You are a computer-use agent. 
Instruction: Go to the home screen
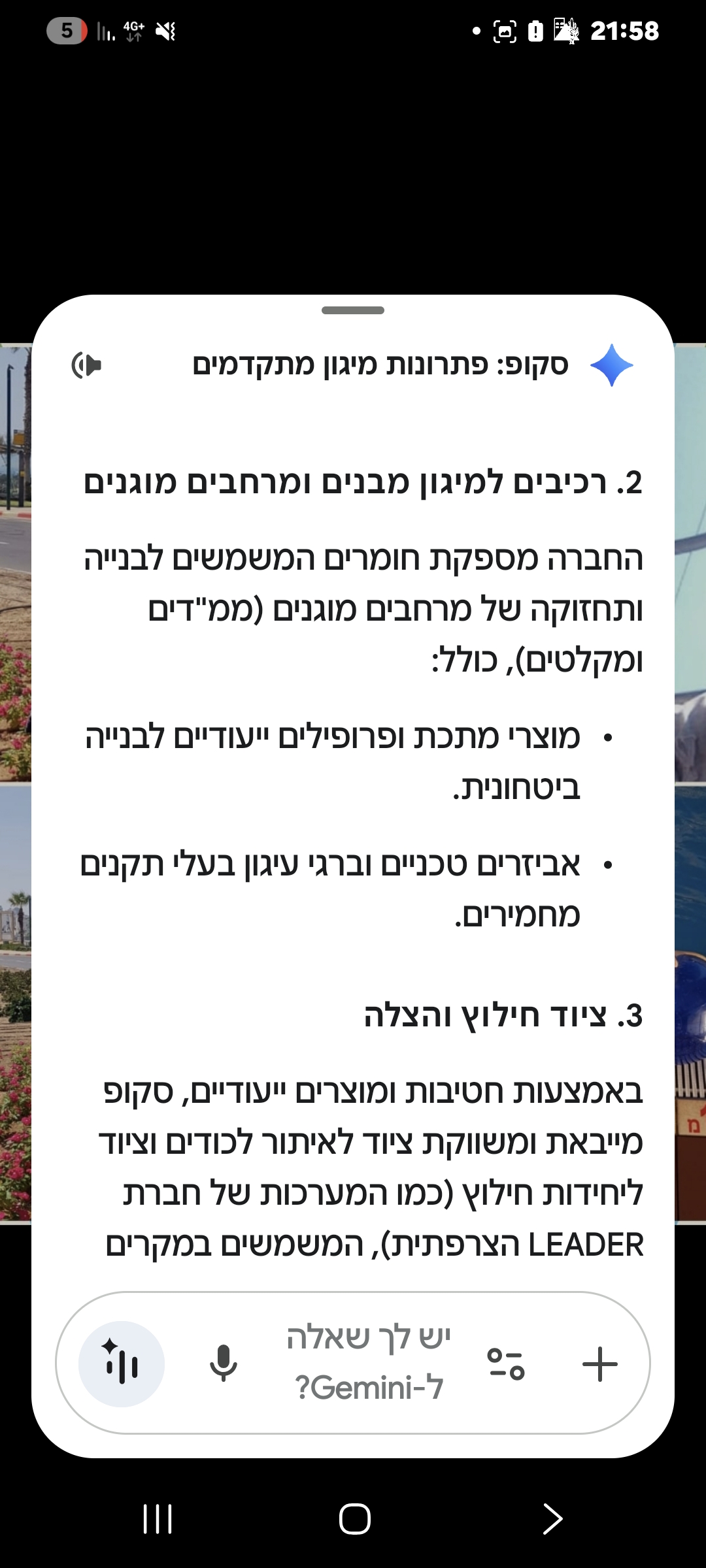click(x=354, y=1518)
